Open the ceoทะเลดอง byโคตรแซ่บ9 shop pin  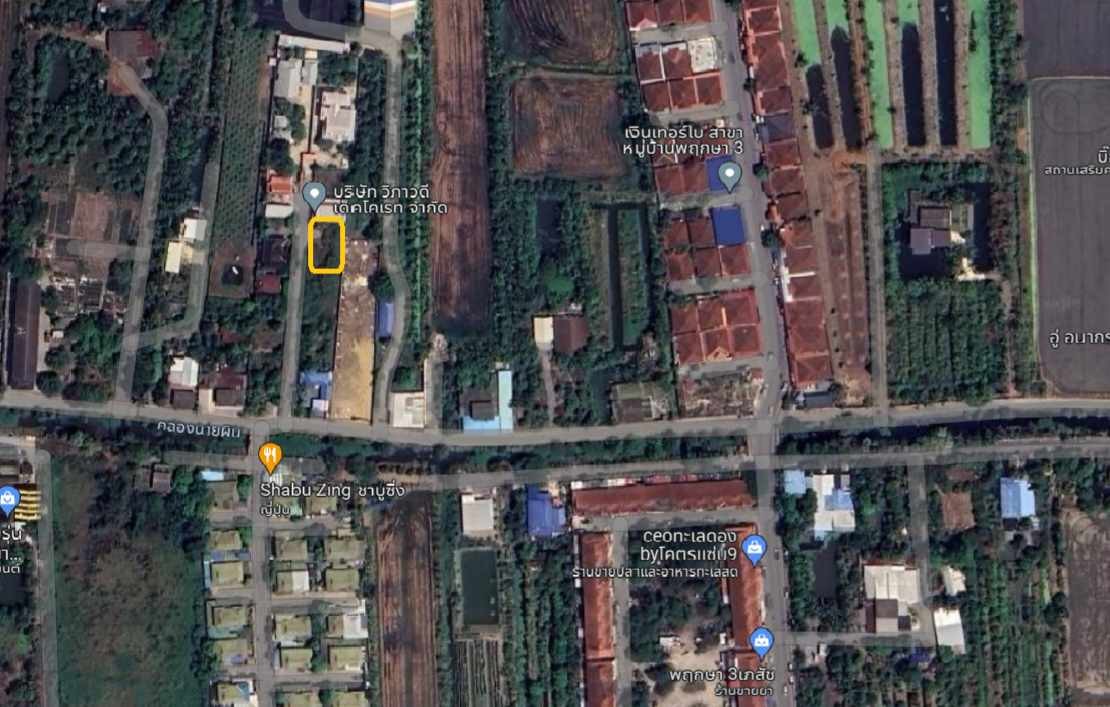754,546
